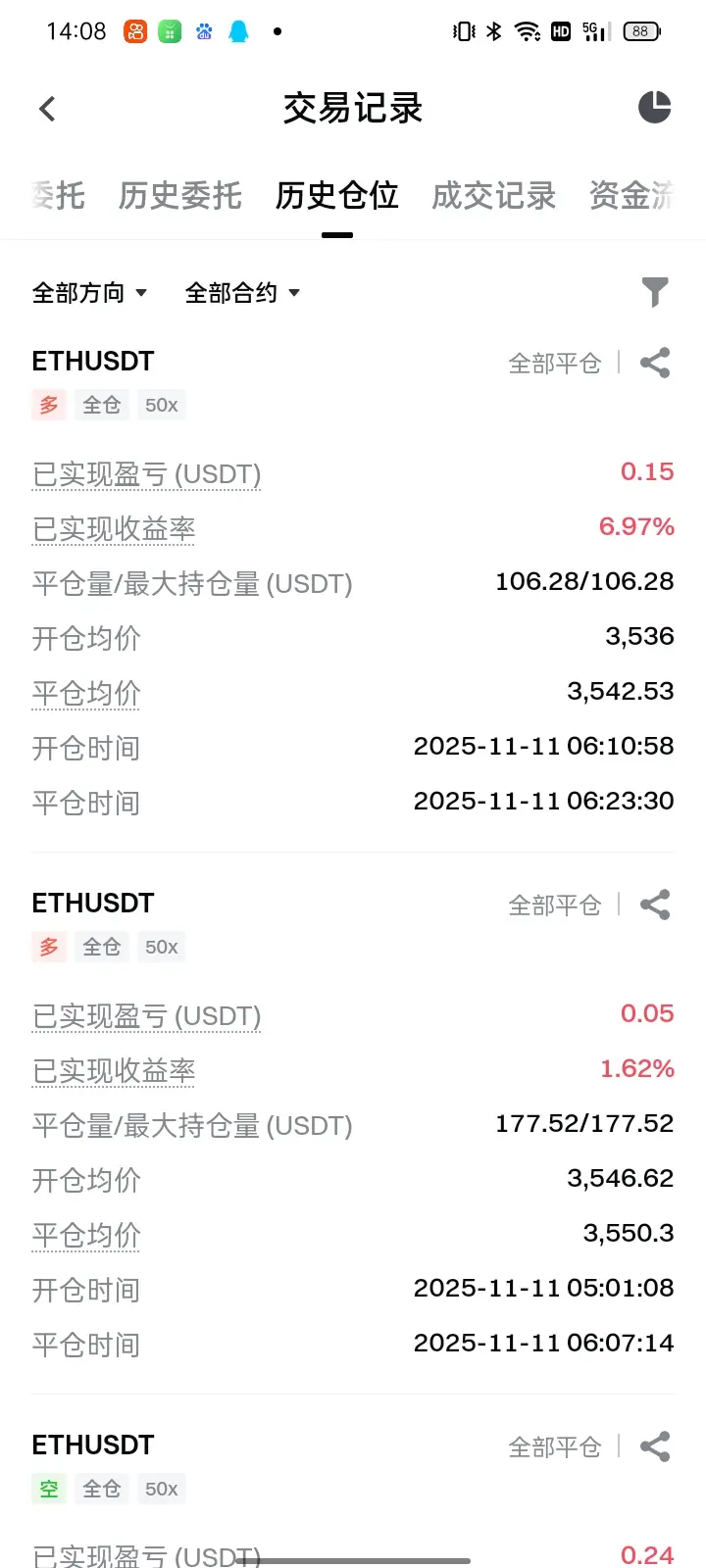Expand the 全部合约 dropdown
Viewport: 706px width, 1568px height.
coord(242,292)
